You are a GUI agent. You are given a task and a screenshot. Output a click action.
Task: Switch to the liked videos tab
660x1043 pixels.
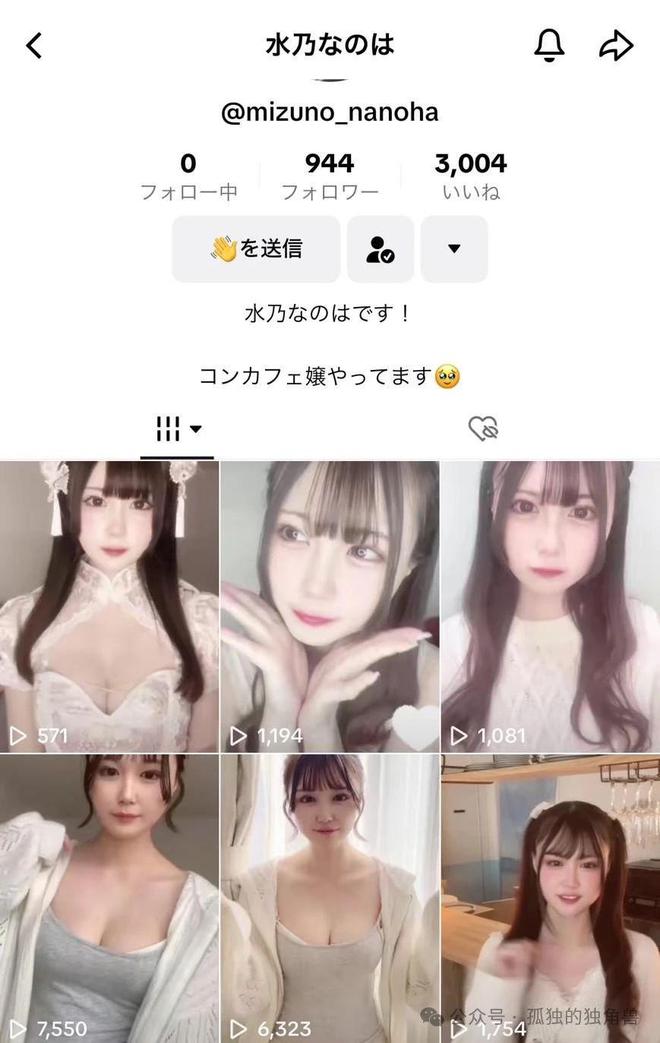click(x=484, y=429)
